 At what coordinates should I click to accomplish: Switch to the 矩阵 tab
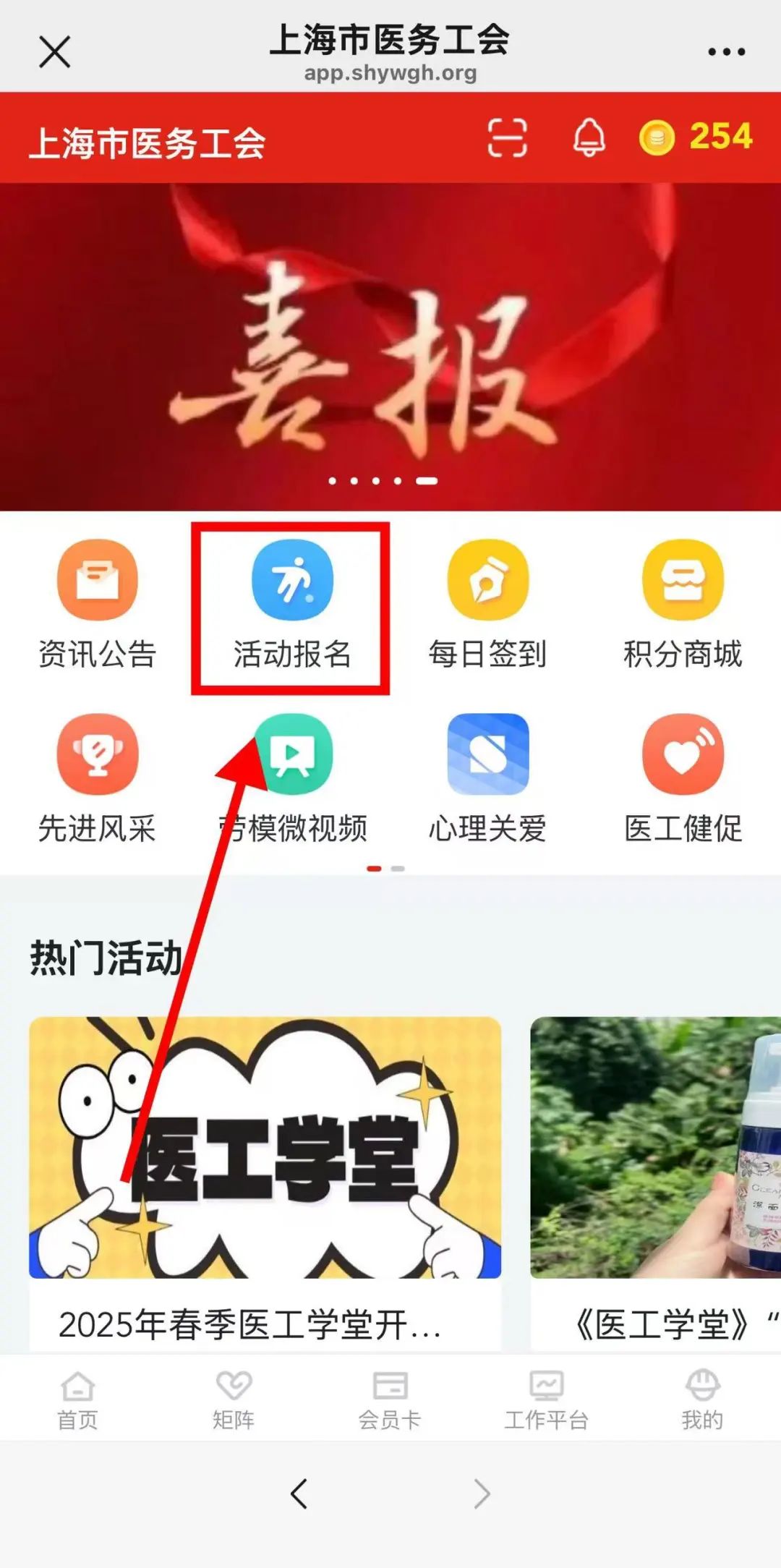point(234,1399)
